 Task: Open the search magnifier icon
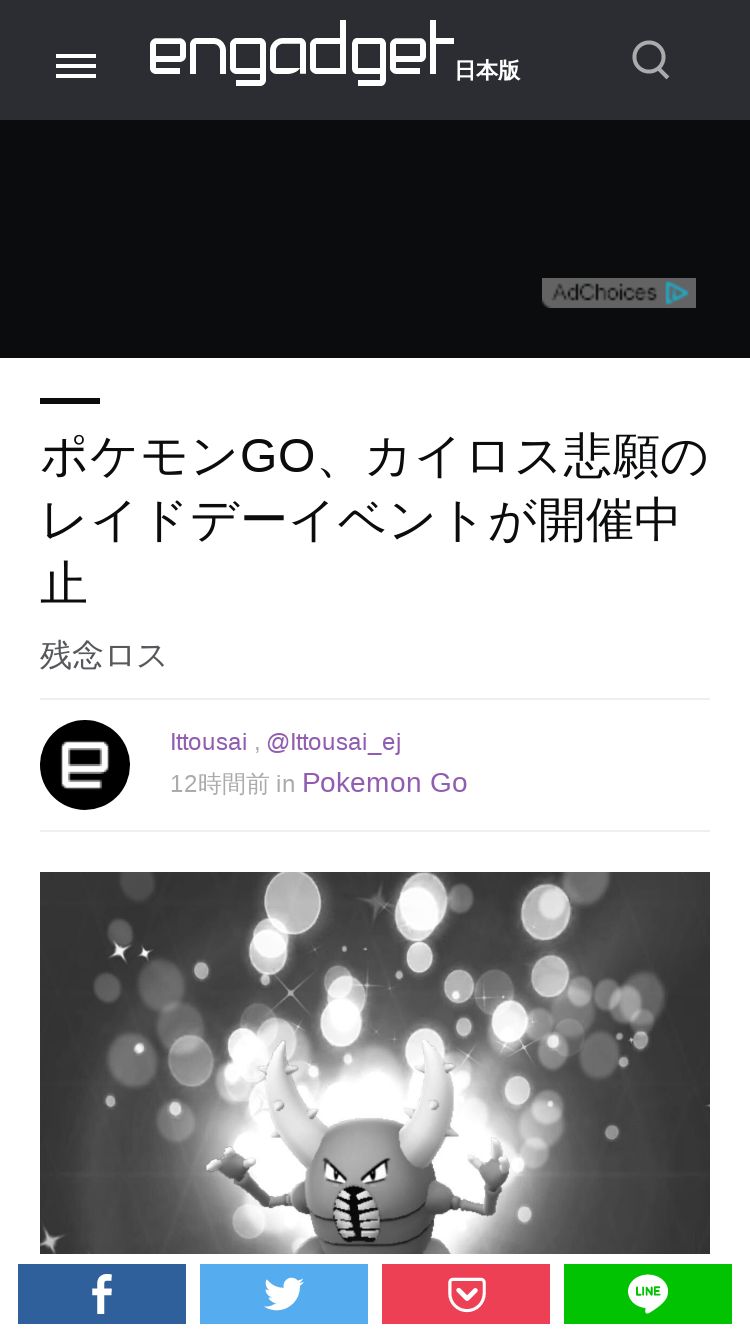pos(651,60)
